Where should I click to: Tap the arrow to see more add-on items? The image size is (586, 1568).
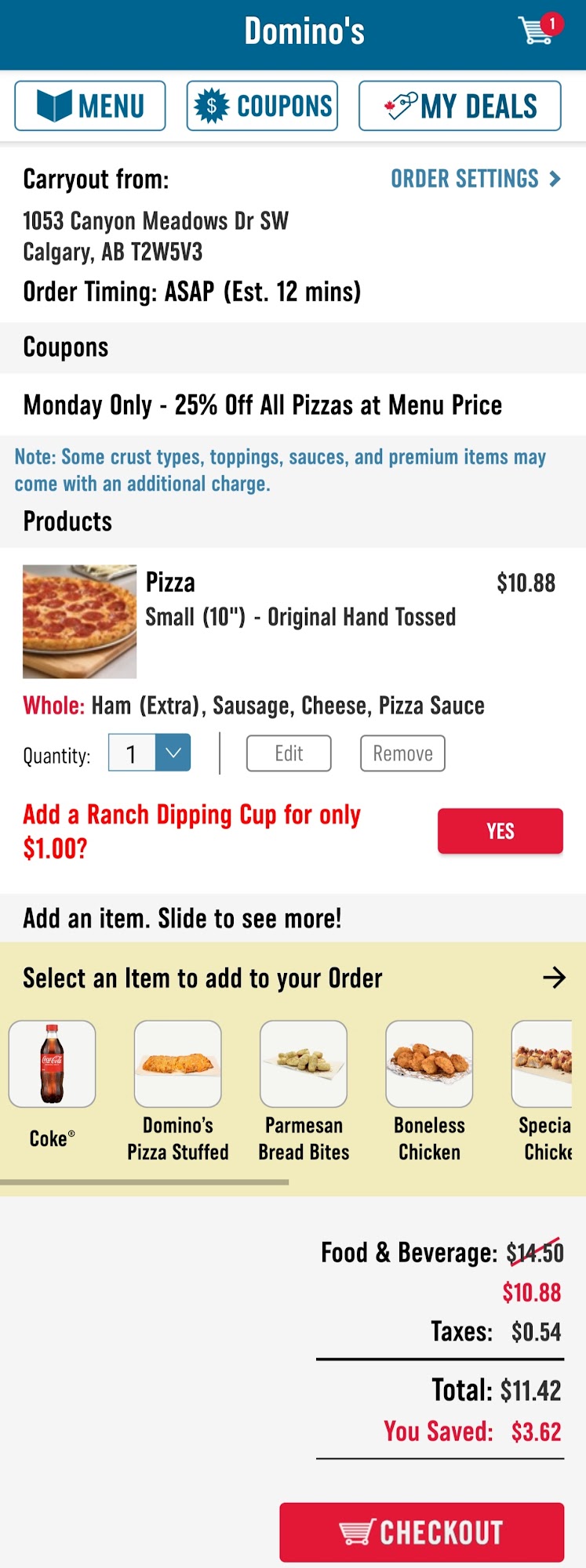[554, 978]
